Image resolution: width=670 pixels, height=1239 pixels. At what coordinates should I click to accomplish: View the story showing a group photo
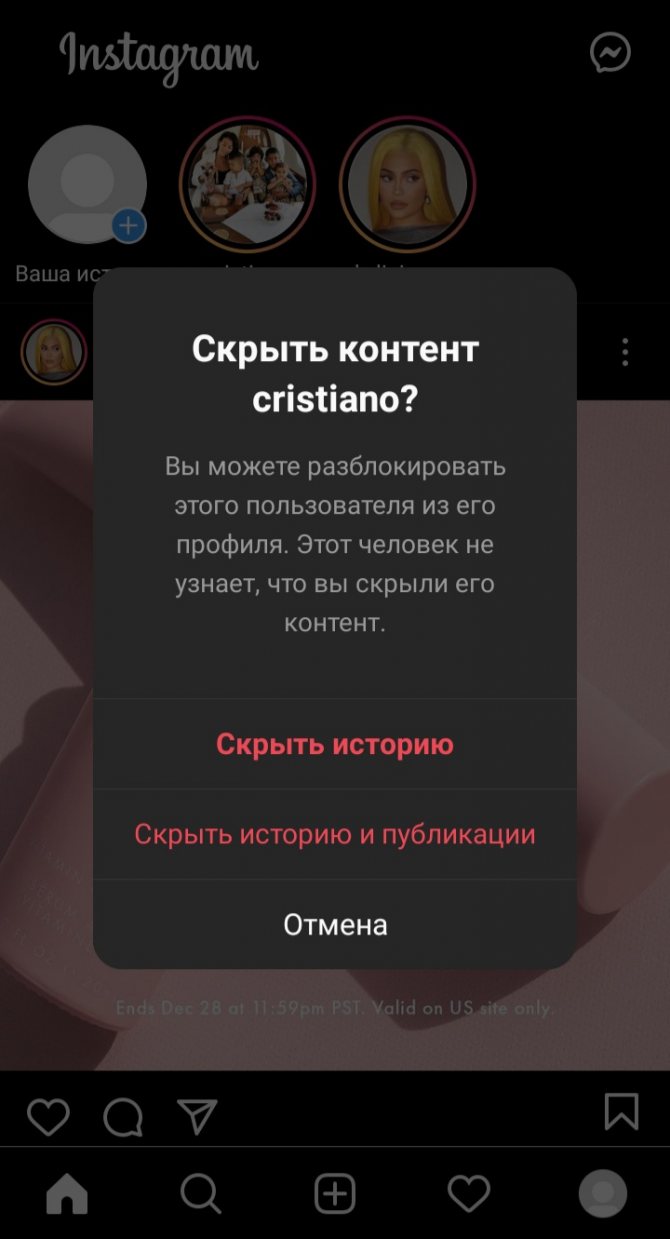[247, 185]
